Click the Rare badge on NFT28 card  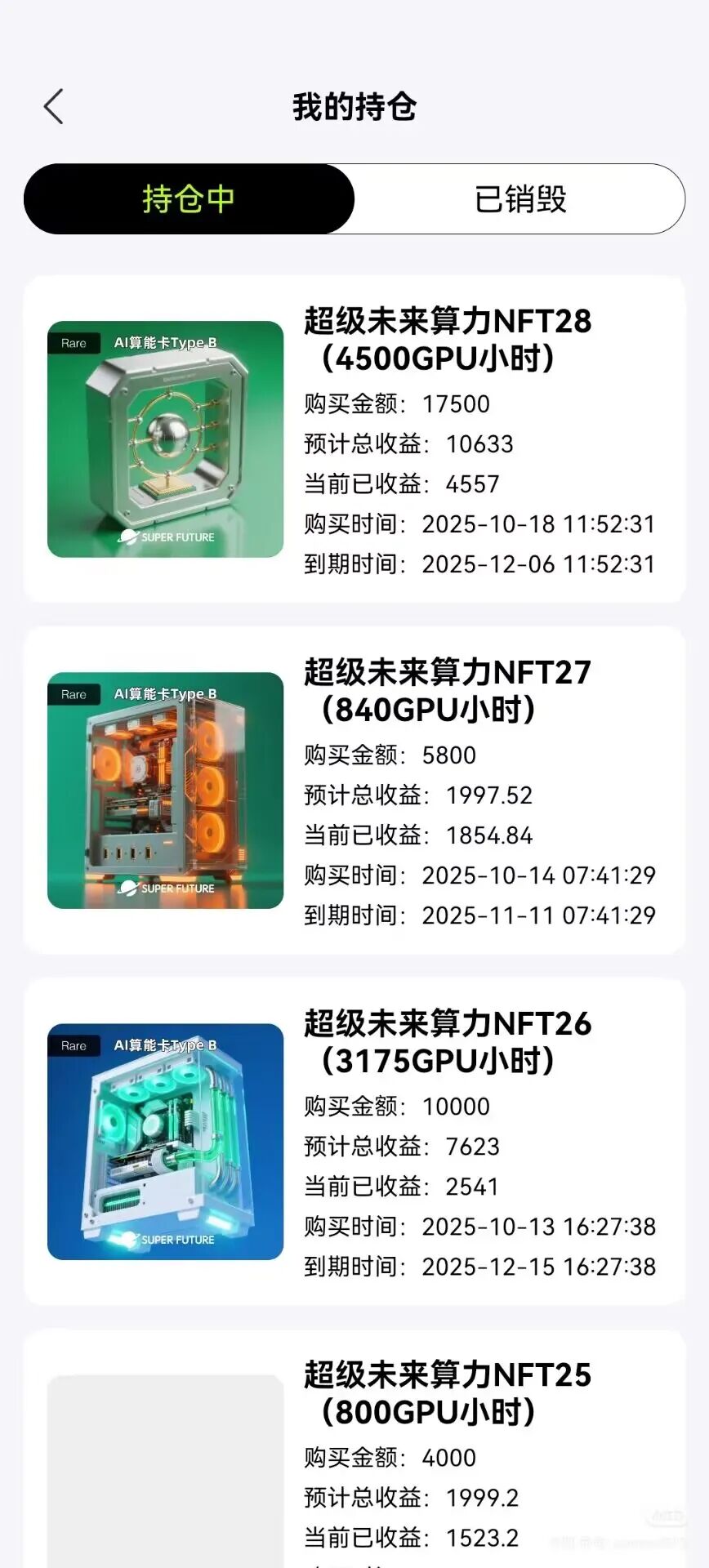tap(74, 343)
